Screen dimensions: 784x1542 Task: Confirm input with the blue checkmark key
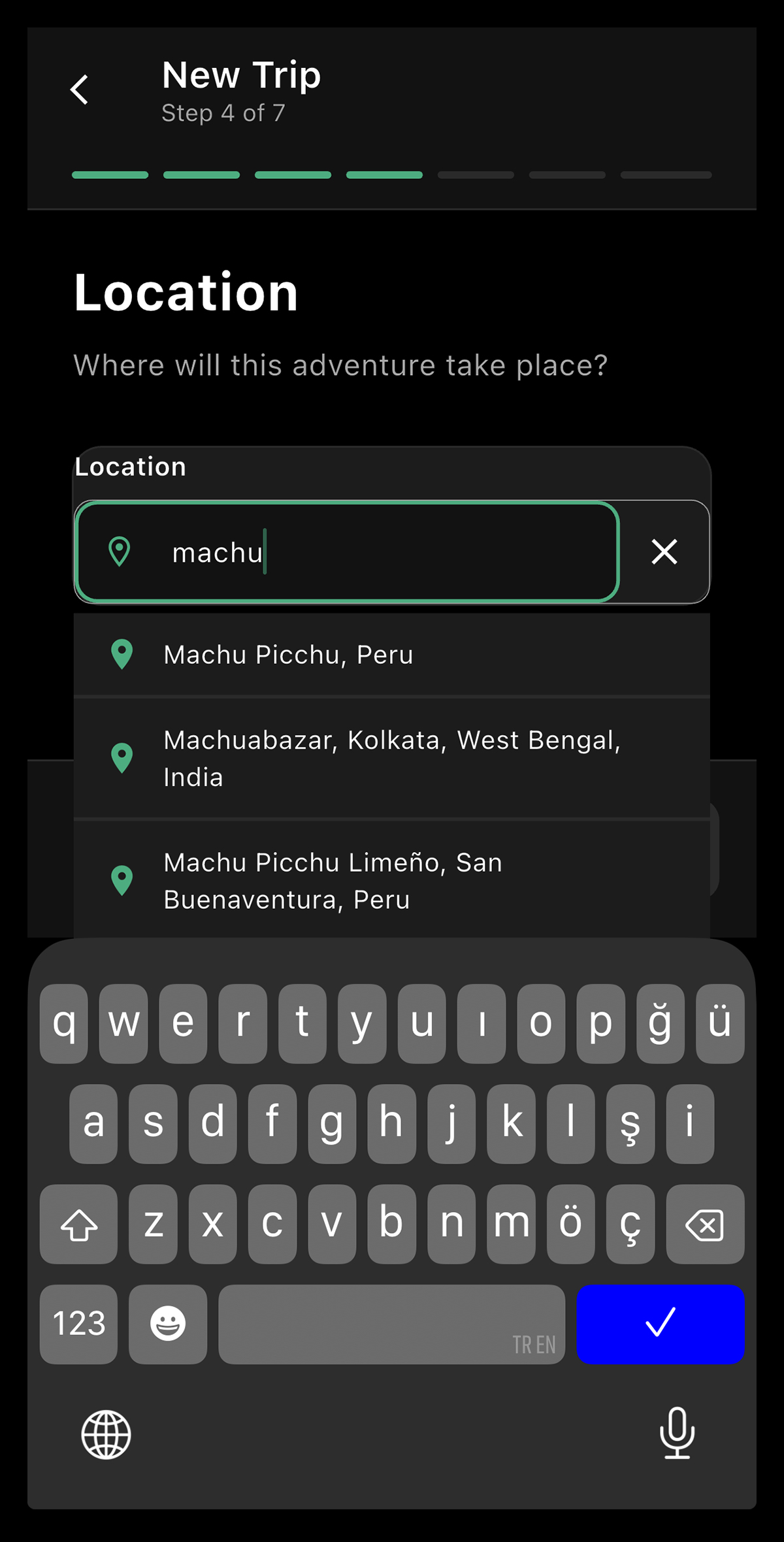click(x=660, y=1324)
